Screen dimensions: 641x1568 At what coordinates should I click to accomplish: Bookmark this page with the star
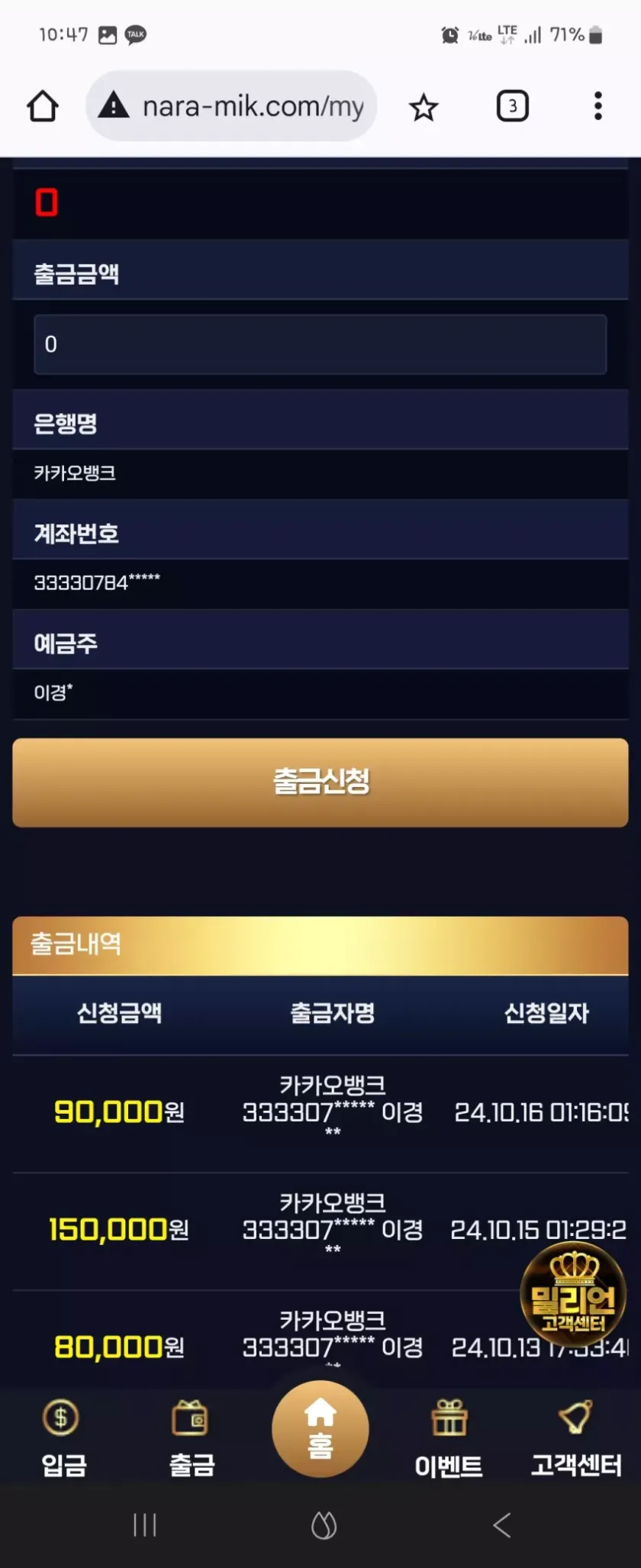click(x=424, y=107)
